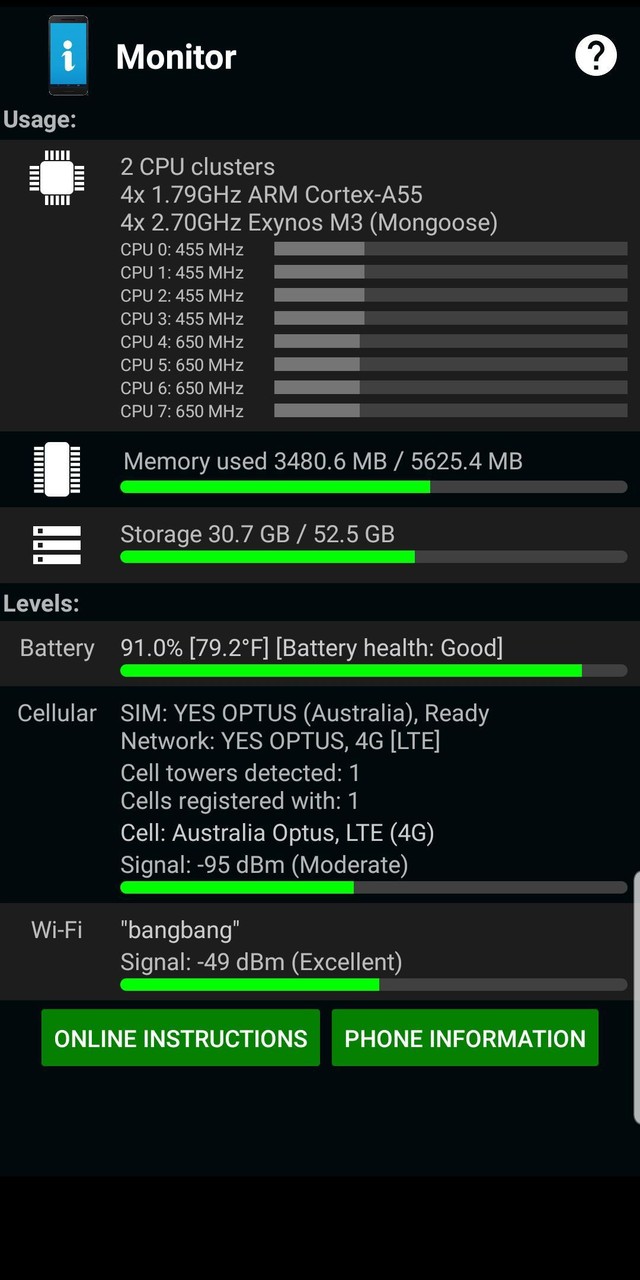Open the help question mark icon
This screenshot has height=1280, width=640.
tap(596, 55)
